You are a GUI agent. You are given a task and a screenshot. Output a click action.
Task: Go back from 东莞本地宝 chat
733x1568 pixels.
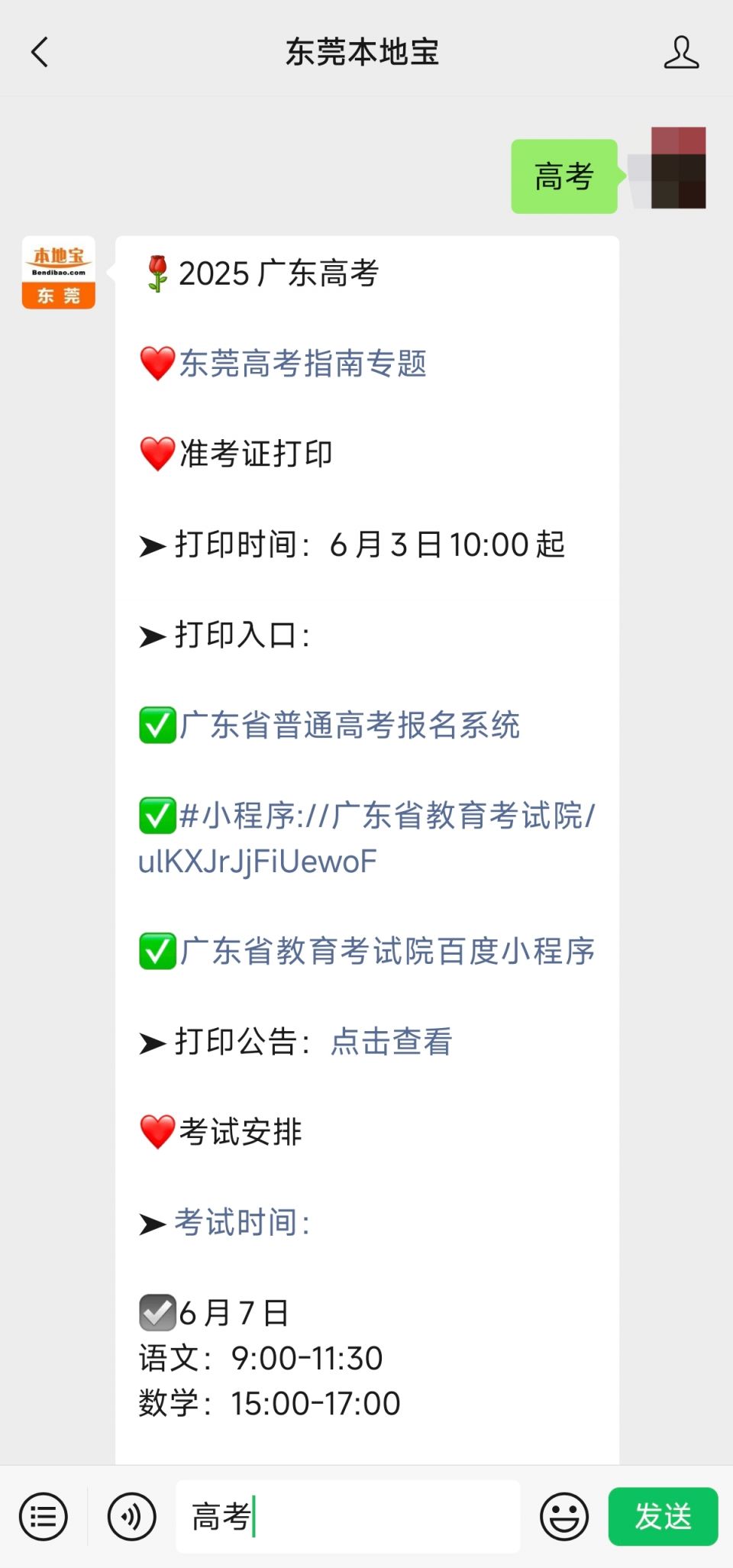40,52
